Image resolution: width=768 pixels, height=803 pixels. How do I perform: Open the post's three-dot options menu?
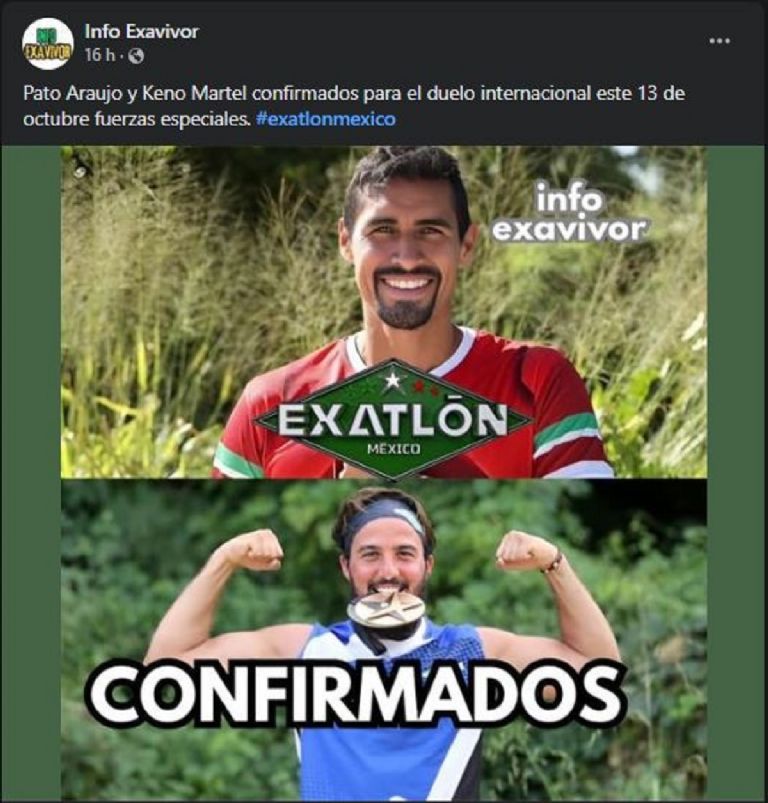pos(719,41)
